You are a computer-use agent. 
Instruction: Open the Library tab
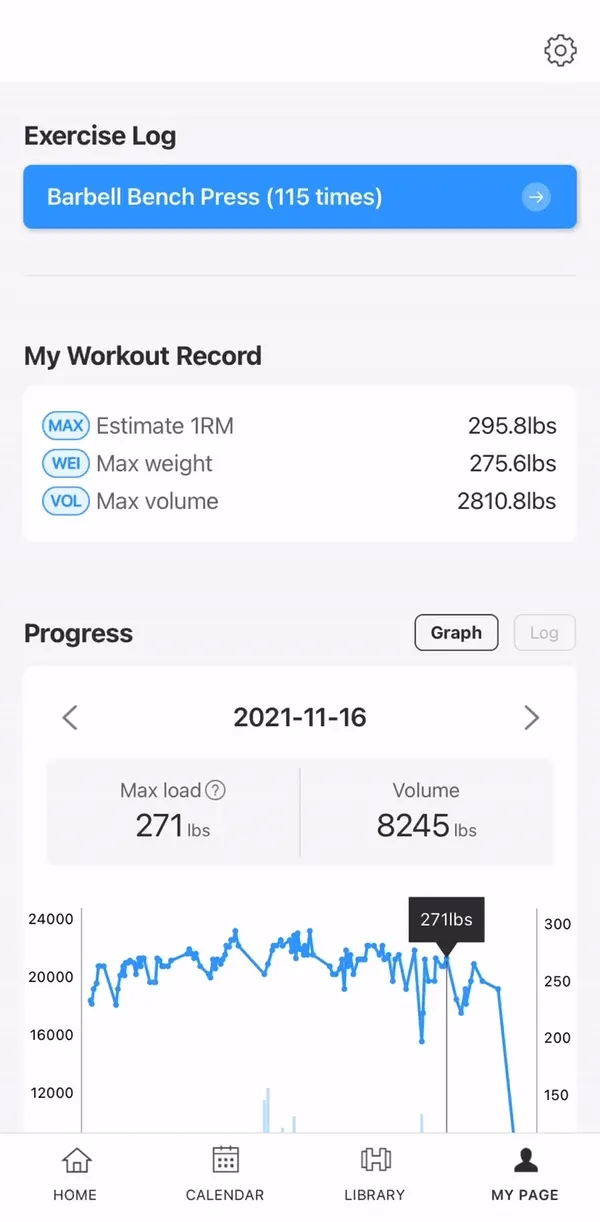[x=374, y=1175]
